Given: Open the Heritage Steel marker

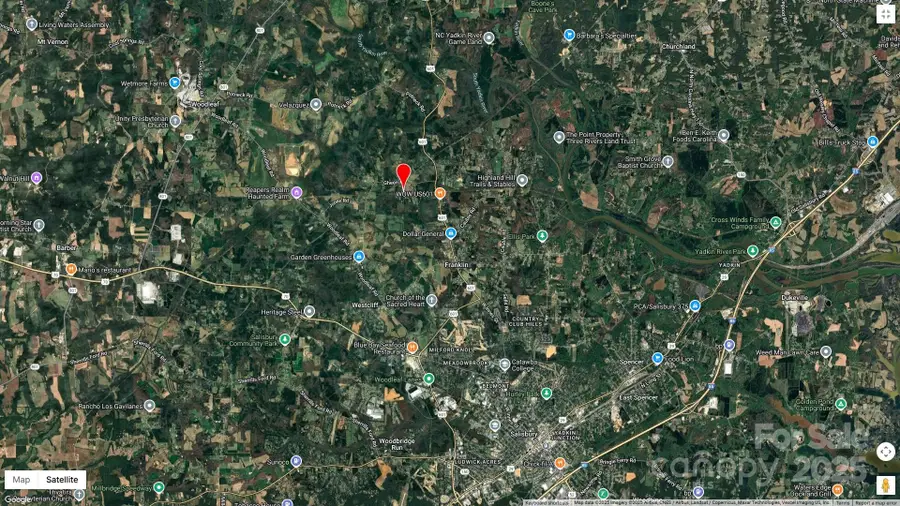Looking at the screenshot, I should [x=310, y=312].
